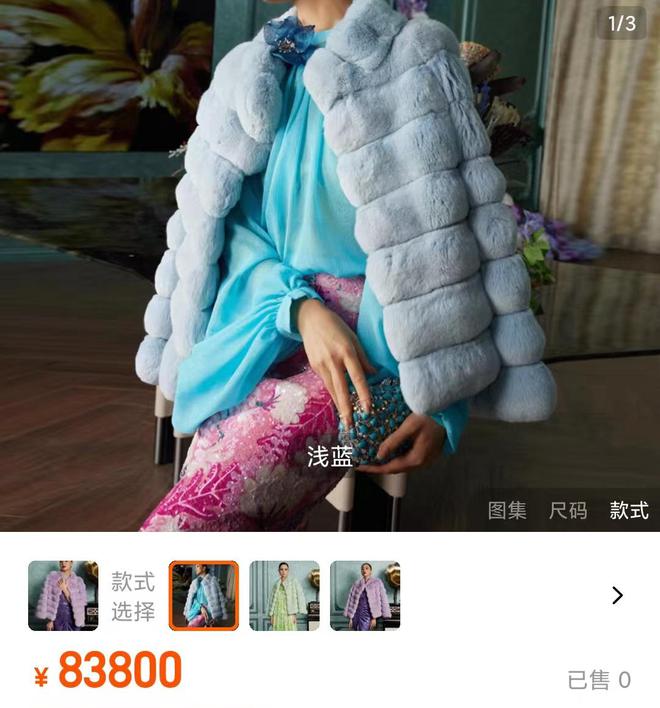Pick the light green coat style thumbnail

point(284,595)
